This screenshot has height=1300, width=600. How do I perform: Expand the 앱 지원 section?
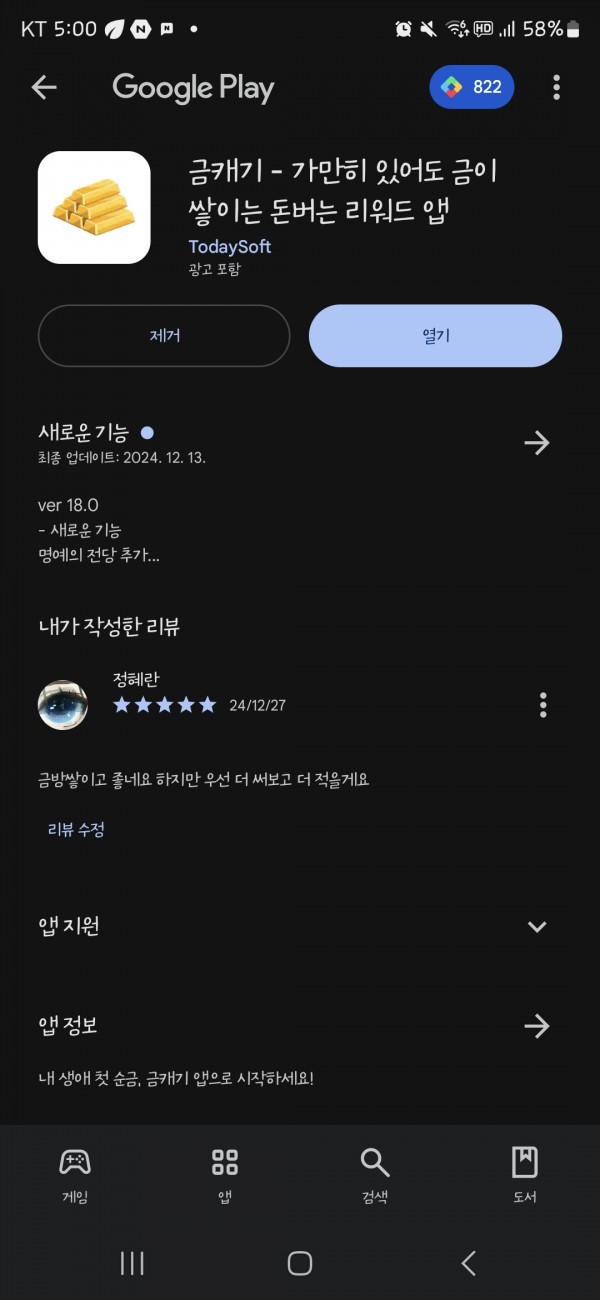click(537, 926)
